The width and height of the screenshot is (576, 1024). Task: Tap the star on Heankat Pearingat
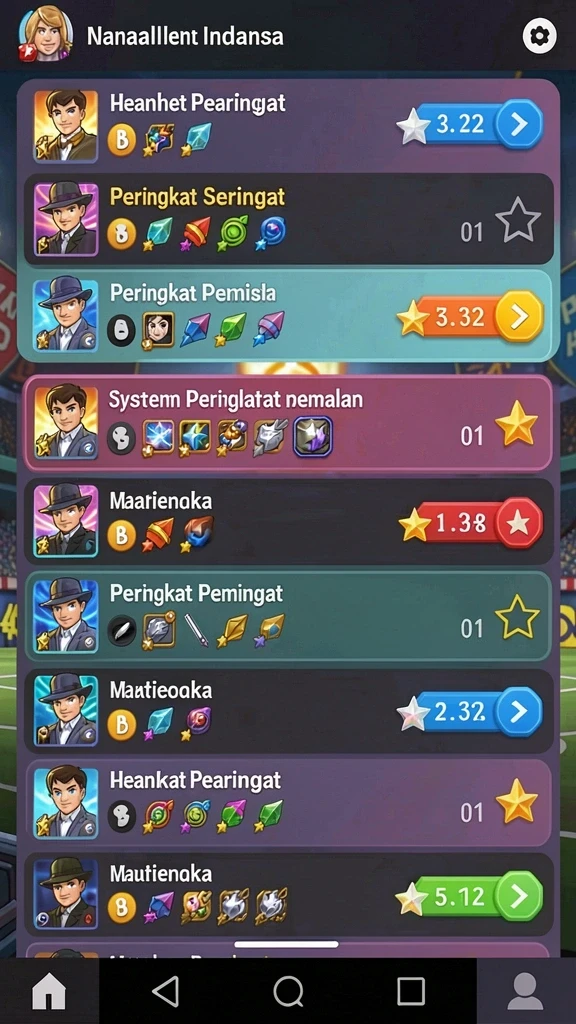tap(517, 801)
